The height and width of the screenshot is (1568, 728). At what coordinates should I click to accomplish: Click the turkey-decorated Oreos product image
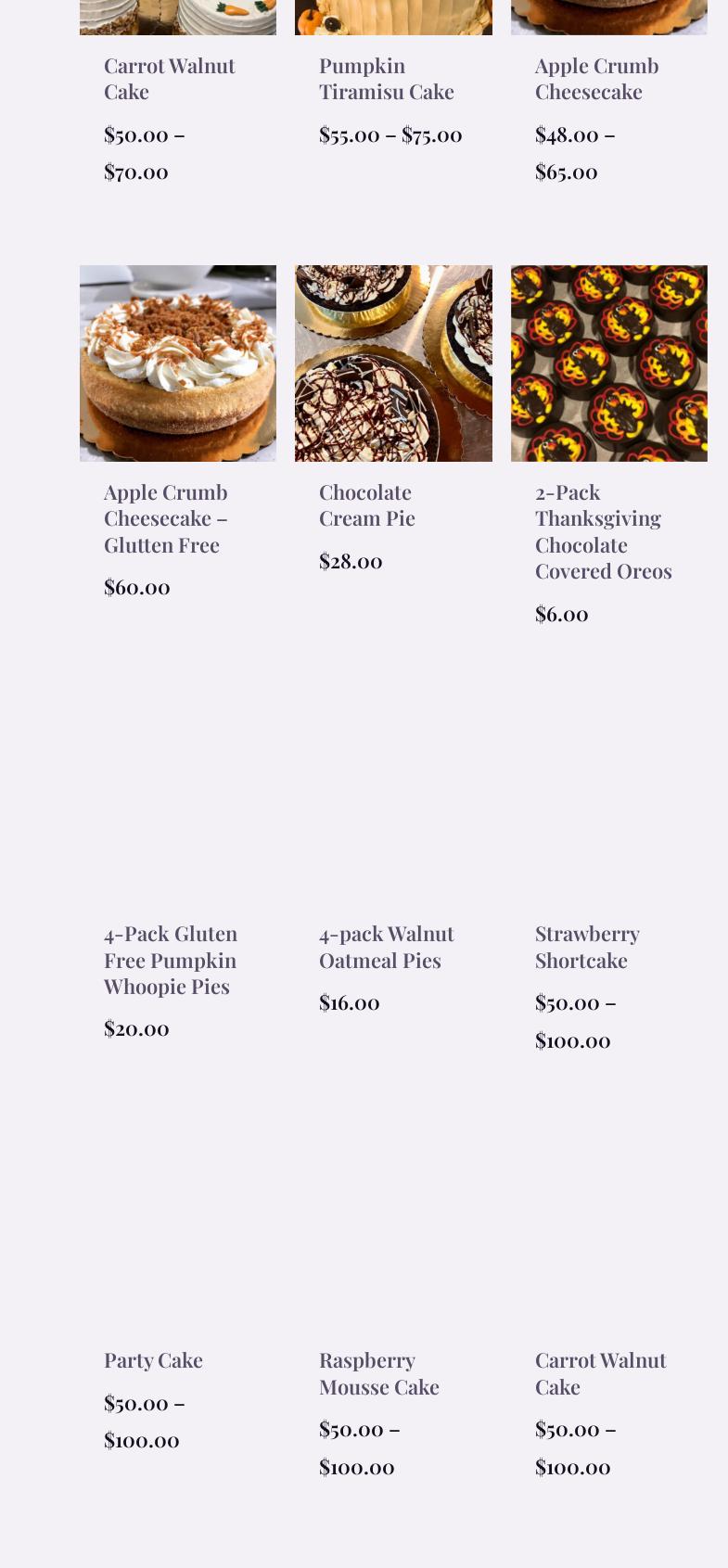click(x=608, y=363)
